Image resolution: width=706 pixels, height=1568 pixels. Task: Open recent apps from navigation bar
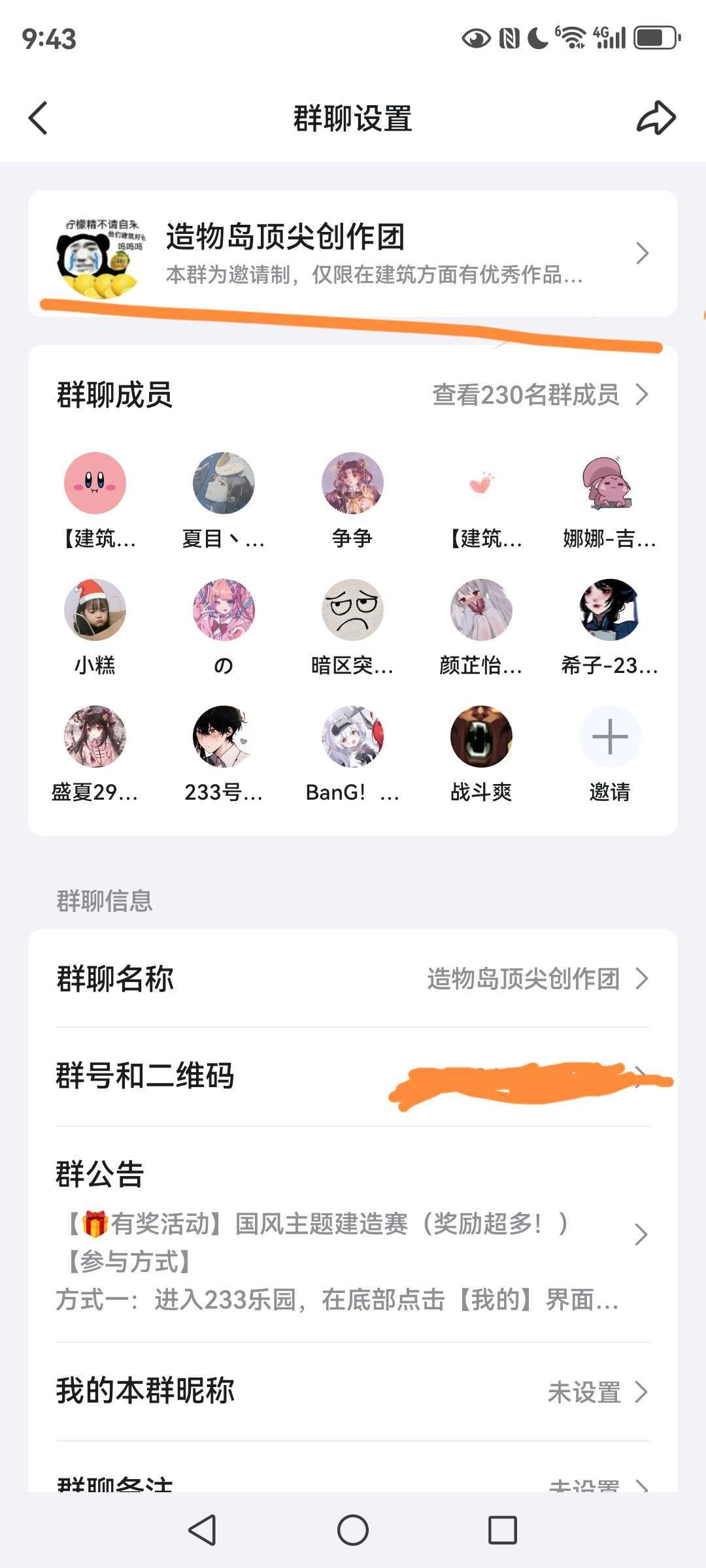503,1530
